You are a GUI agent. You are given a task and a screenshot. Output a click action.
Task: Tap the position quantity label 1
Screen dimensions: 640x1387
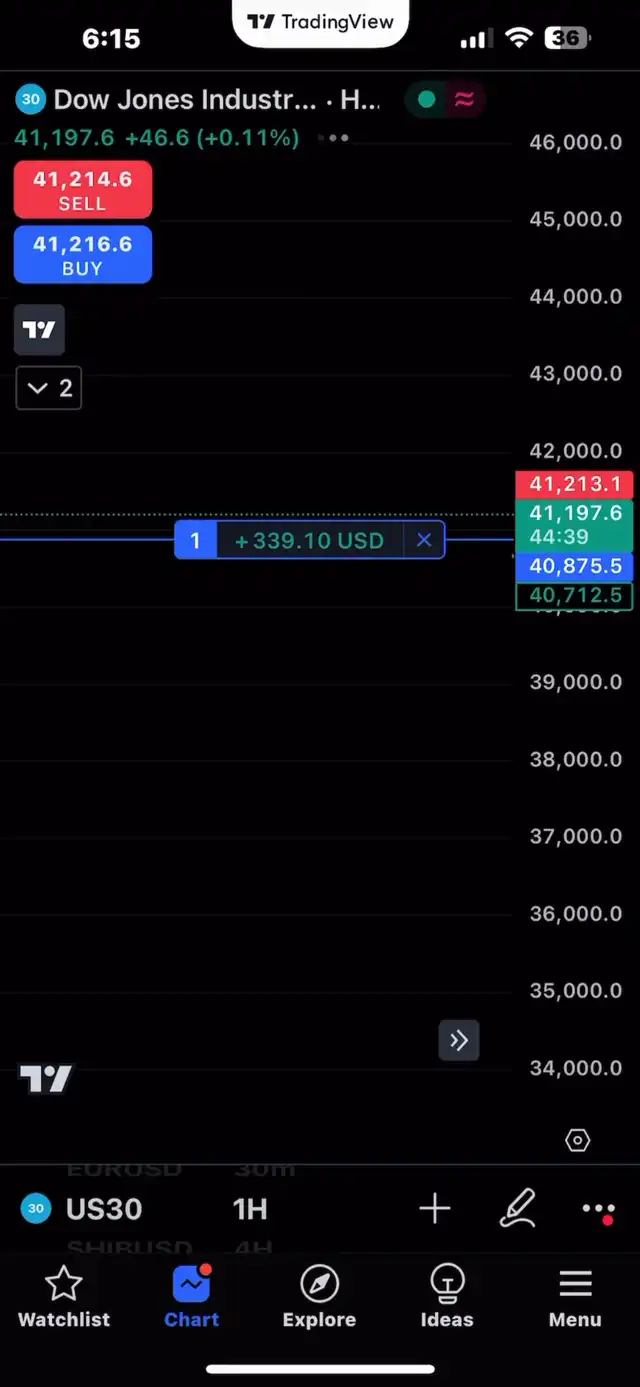[x=195, y=540]
